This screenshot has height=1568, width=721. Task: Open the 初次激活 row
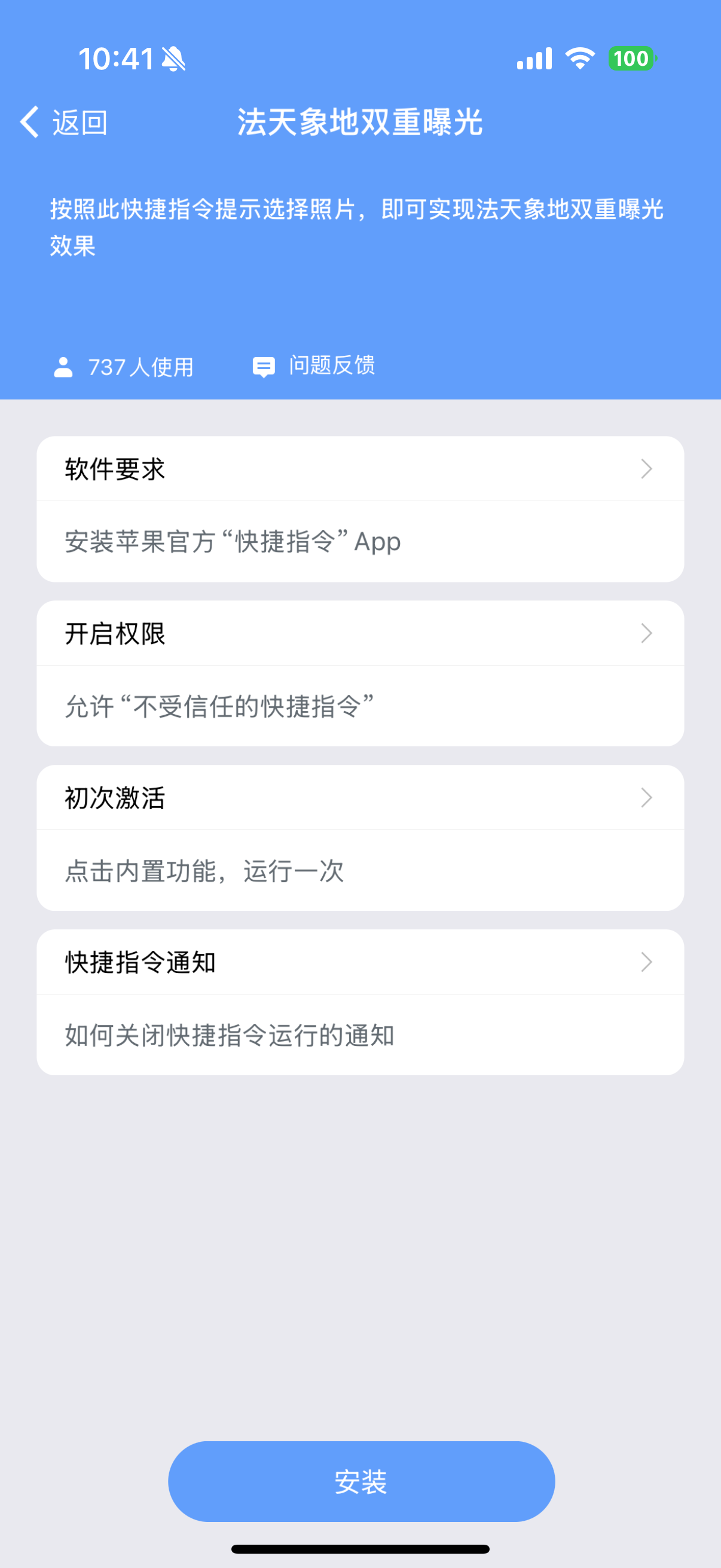(359, 798)
